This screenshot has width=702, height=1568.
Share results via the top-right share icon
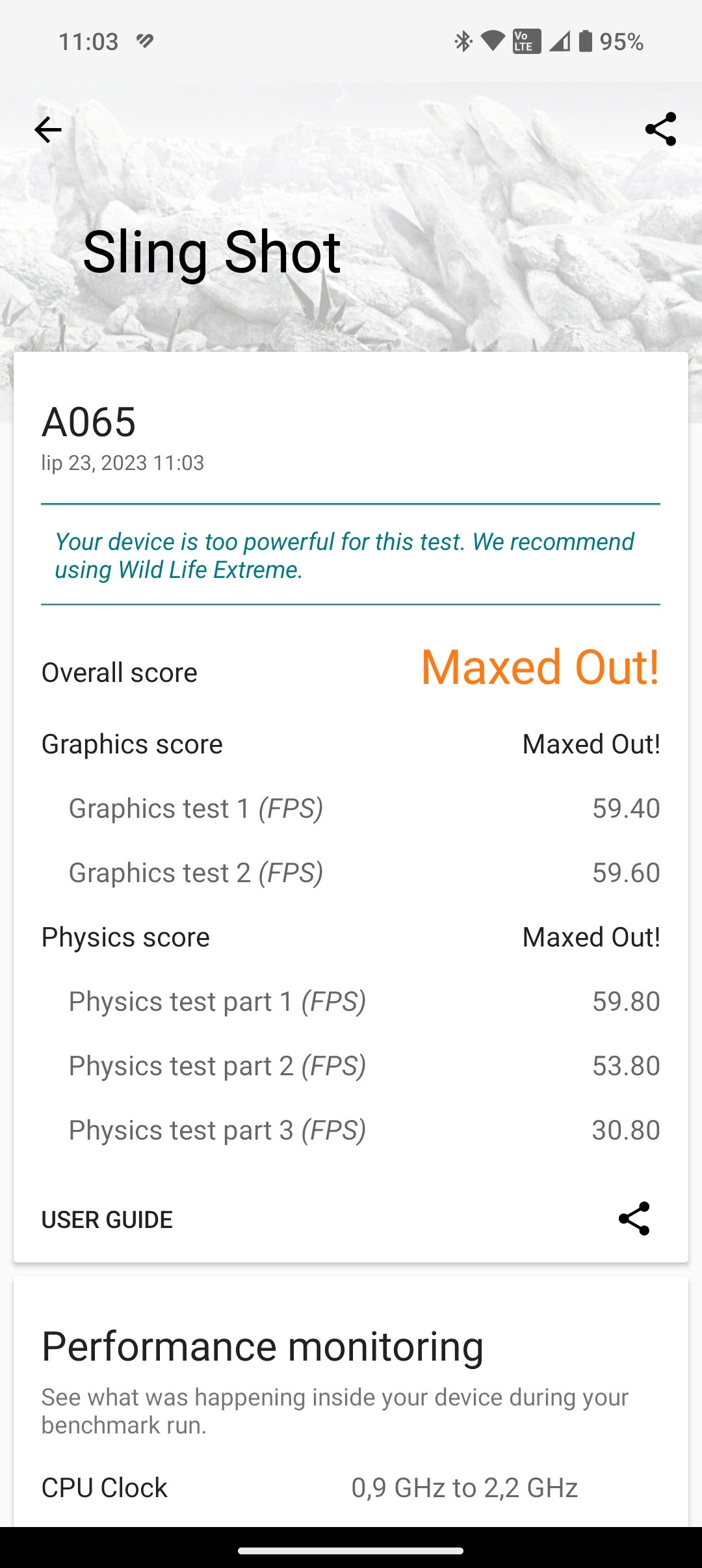coord(660,129)
